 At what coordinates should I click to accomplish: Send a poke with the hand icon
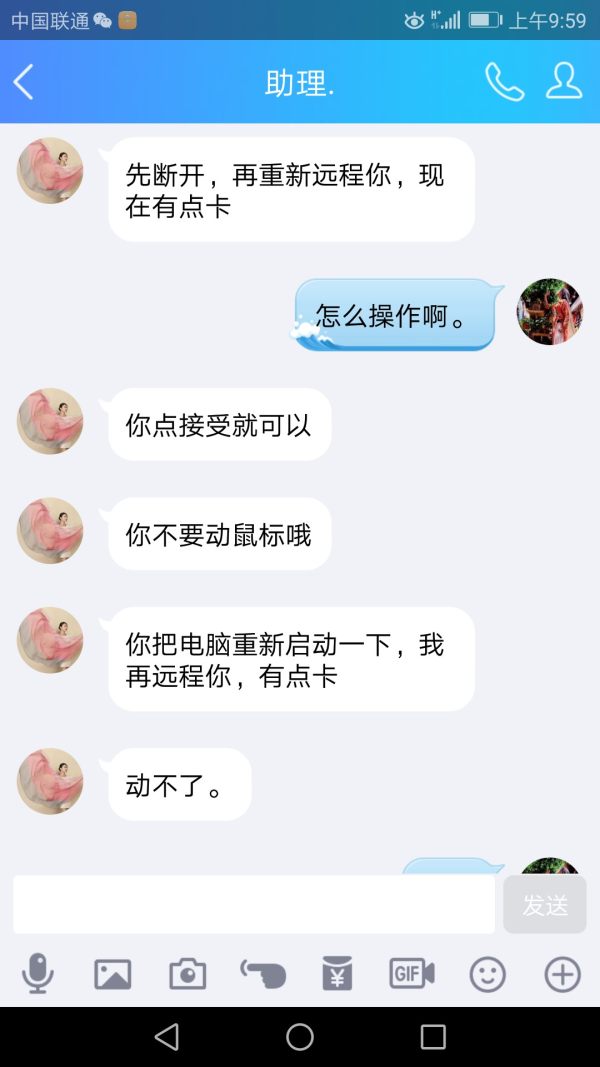263,973
